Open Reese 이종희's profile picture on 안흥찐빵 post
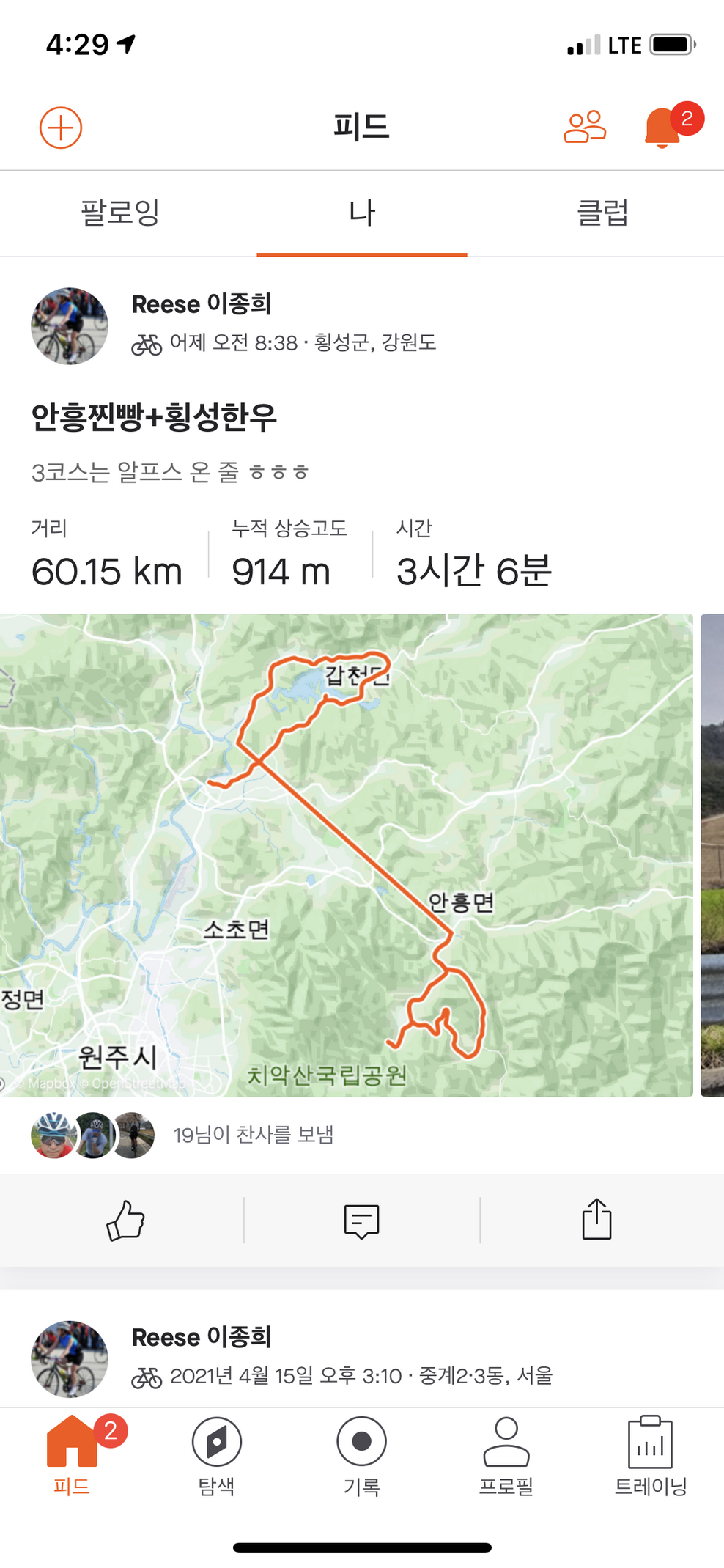Viewport: 724px width, 1568px height. point(70,326)
